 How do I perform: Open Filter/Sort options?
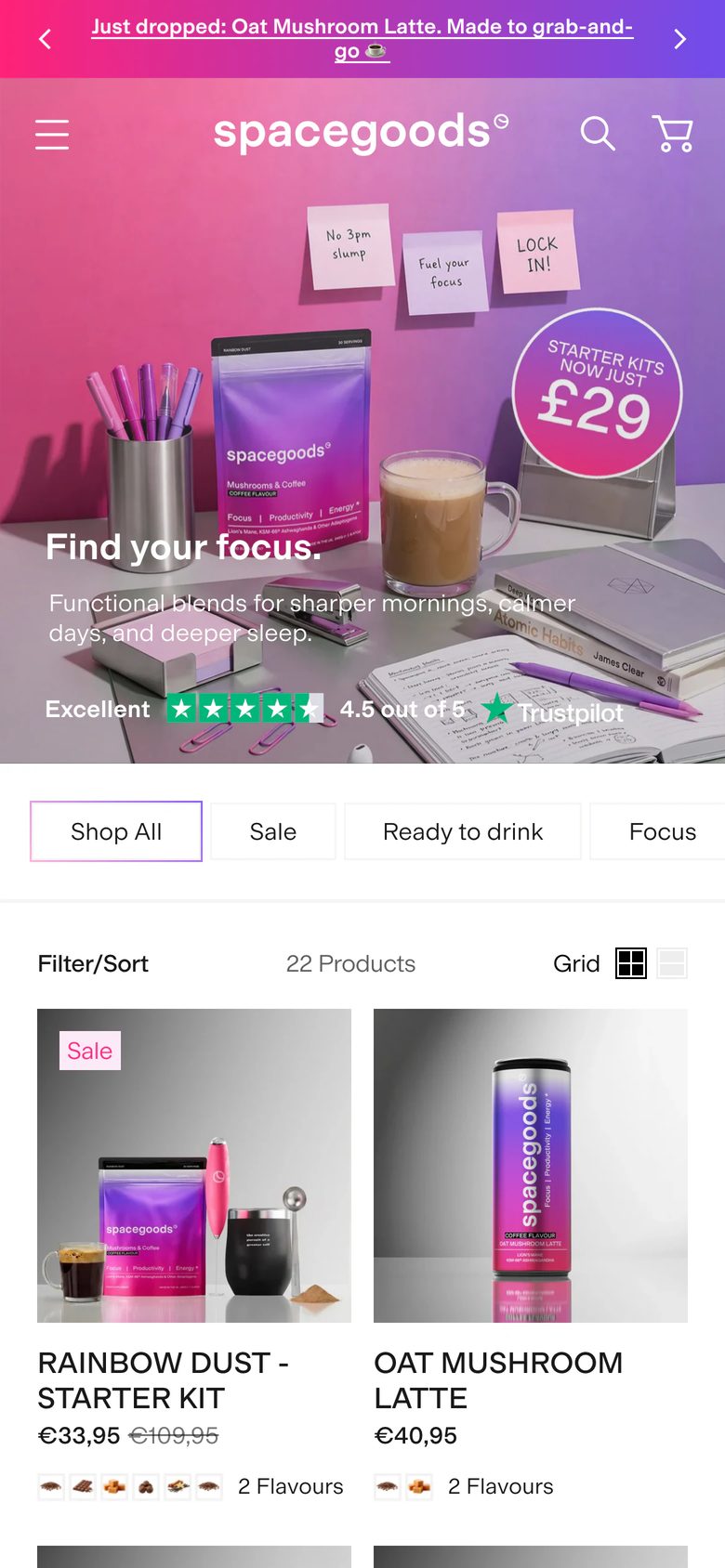[x=93, y=963]
